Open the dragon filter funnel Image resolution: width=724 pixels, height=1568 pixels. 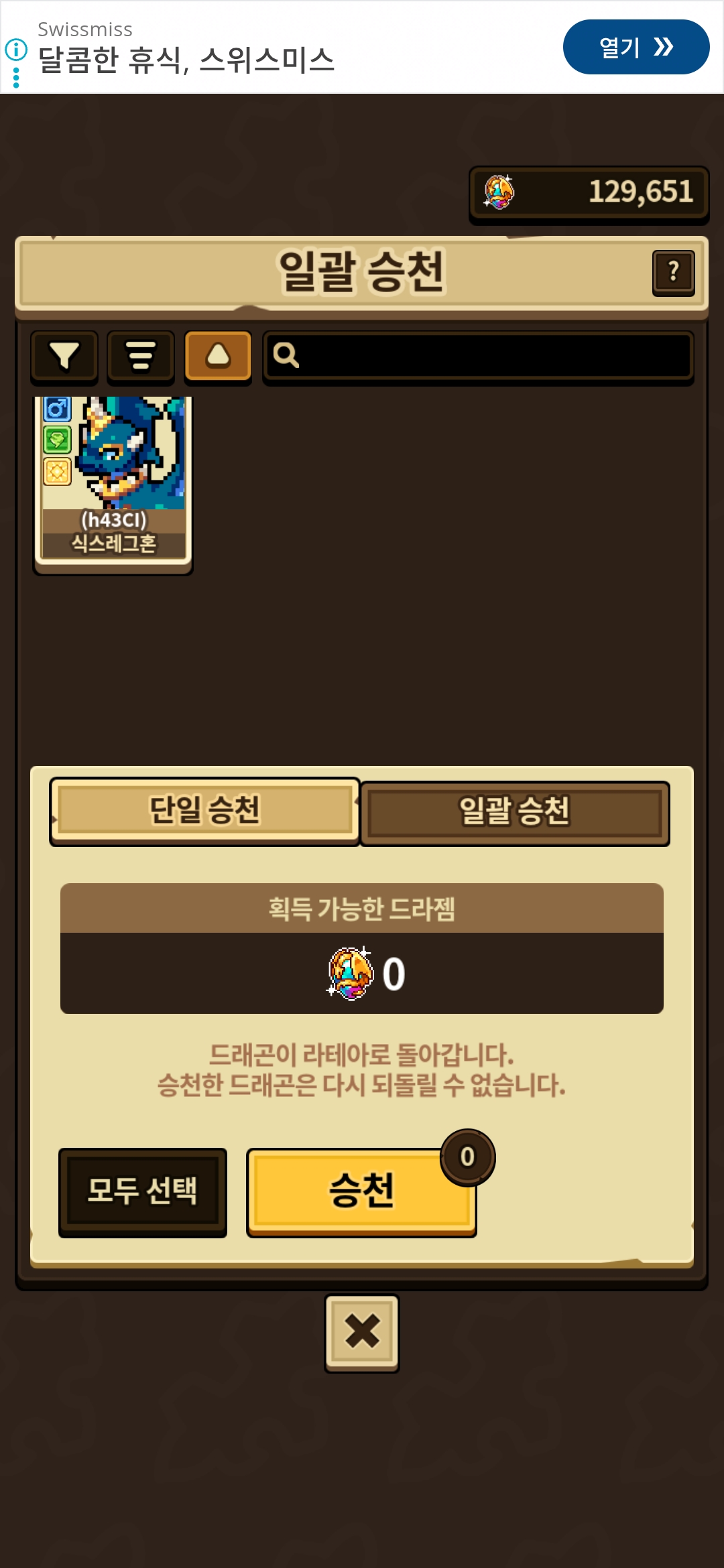[x=64, y=356]
